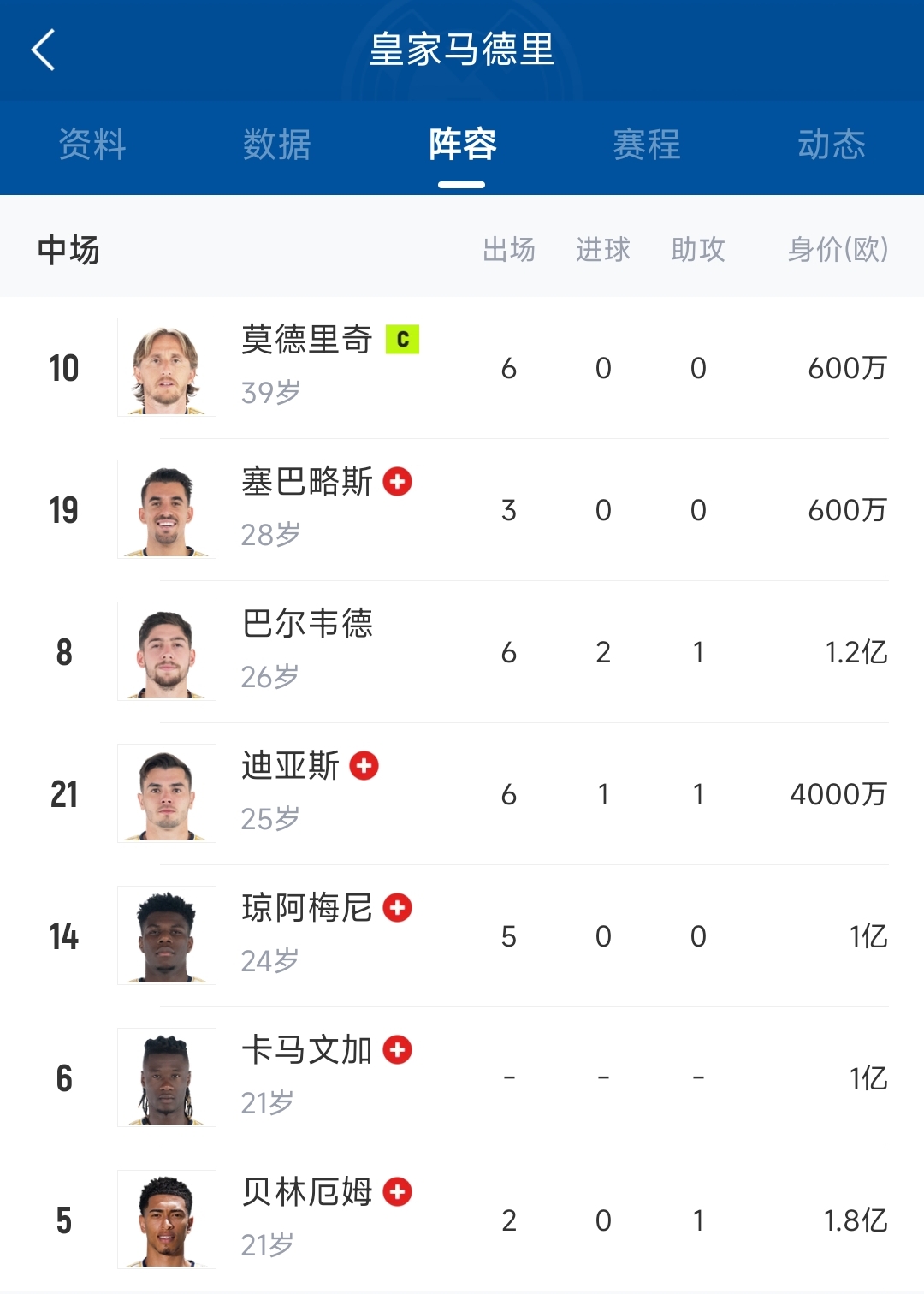Switch to the 数据 tab

[x=277, y=145]
